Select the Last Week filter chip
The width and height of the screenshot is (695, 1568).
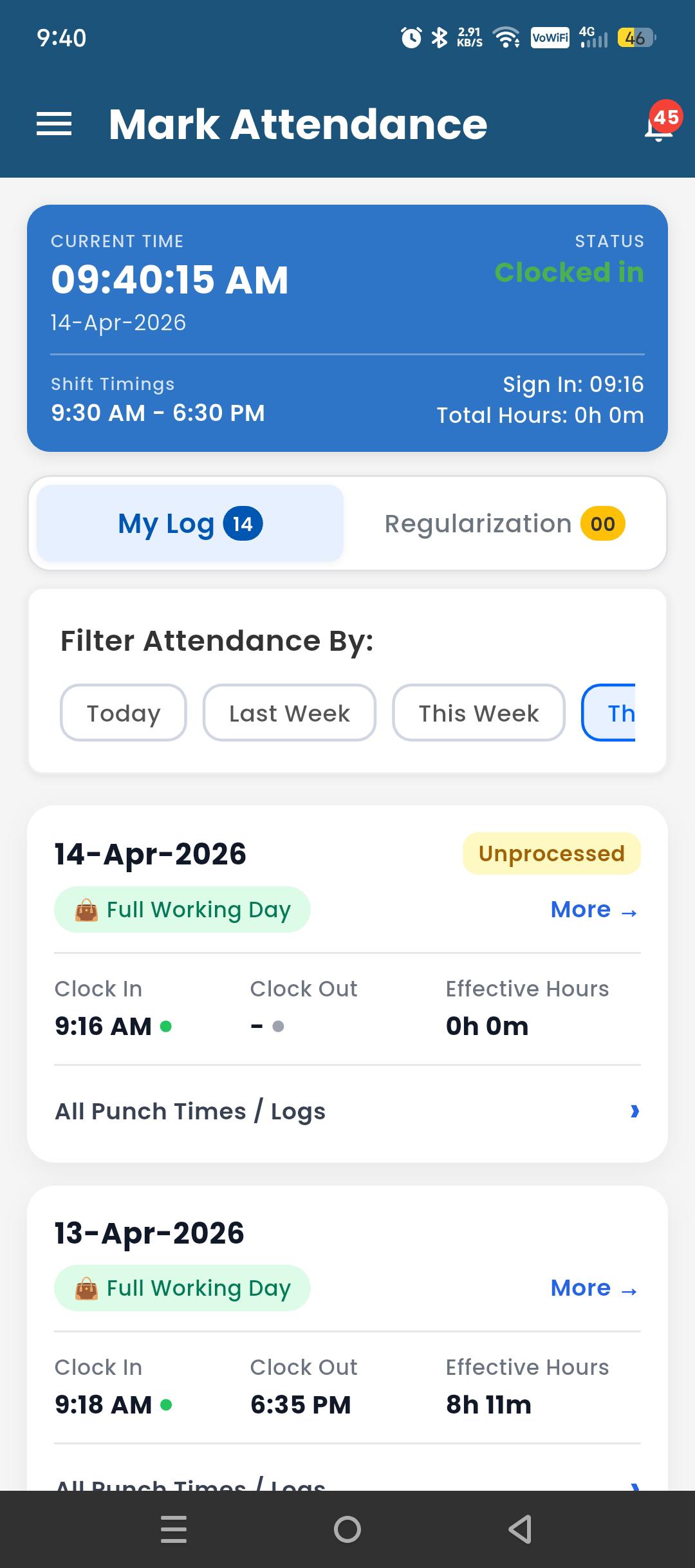[290, 713]
